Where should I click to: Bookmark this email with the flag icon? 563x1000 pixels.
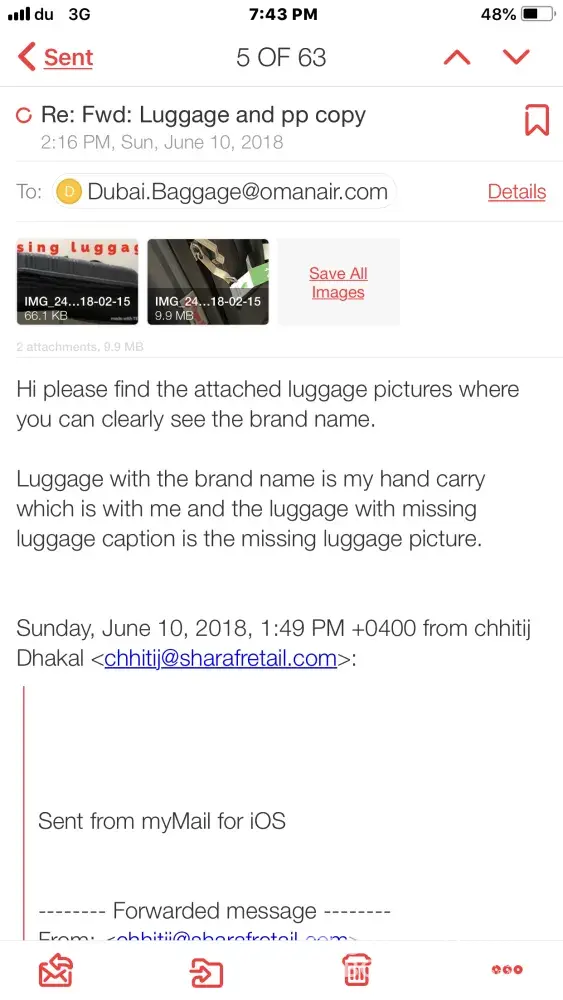(x=536, y=120)
